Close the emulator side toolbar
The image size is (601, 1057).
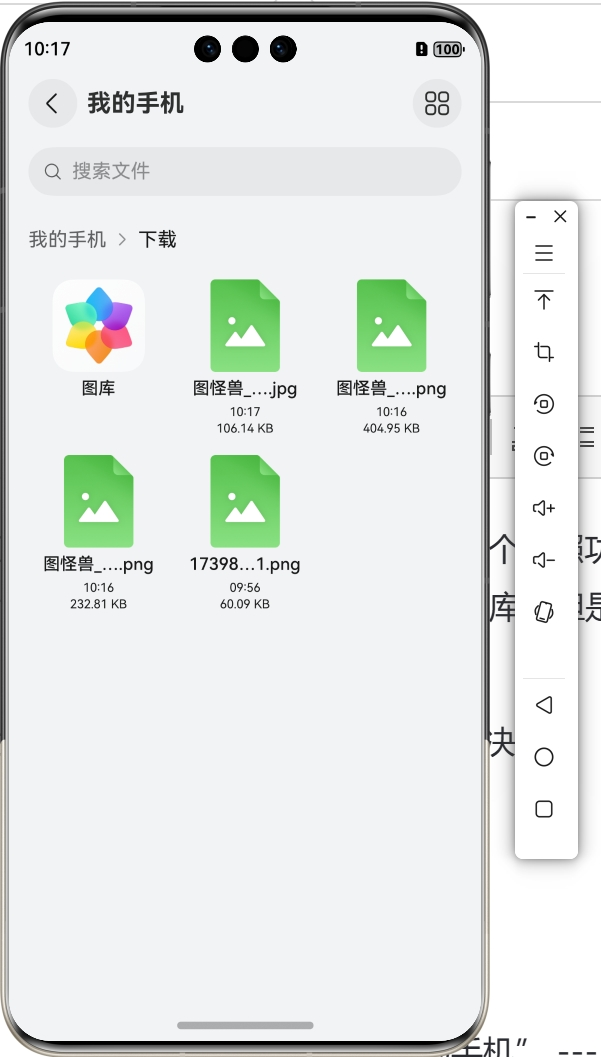coord(560,216)
